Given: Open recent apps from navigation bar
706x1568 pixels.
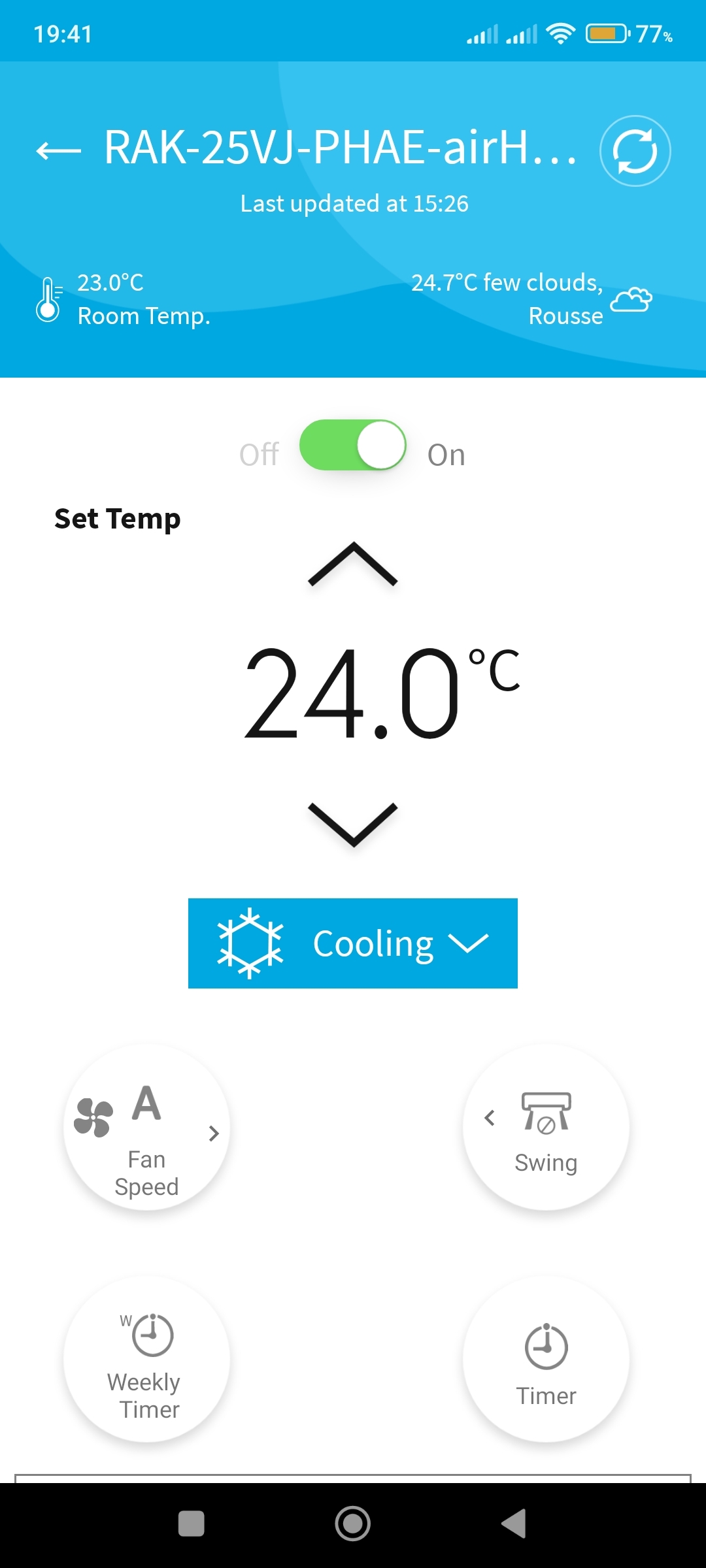Looking at the screenshot, I should 192,1524.
